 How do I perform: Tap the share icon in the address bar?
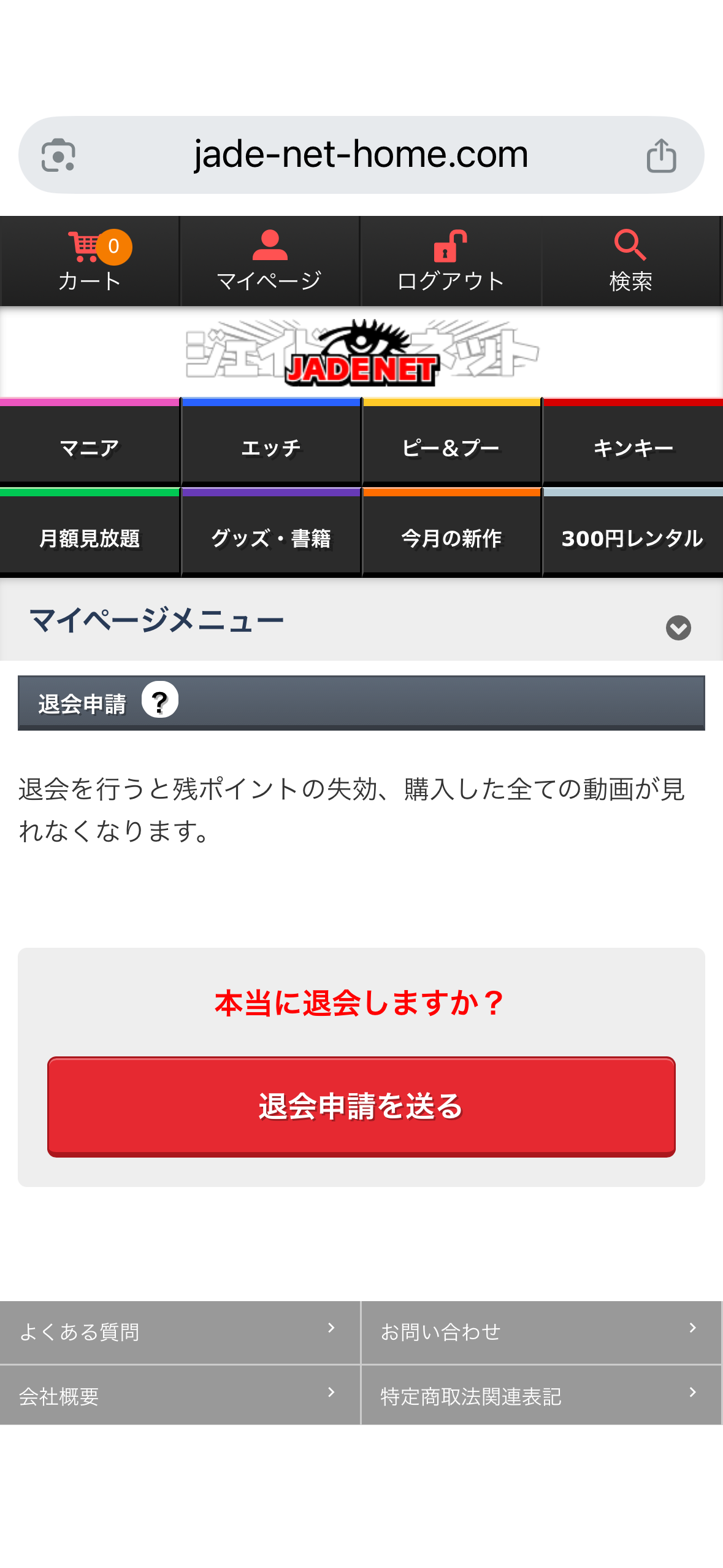click(660, 154)
